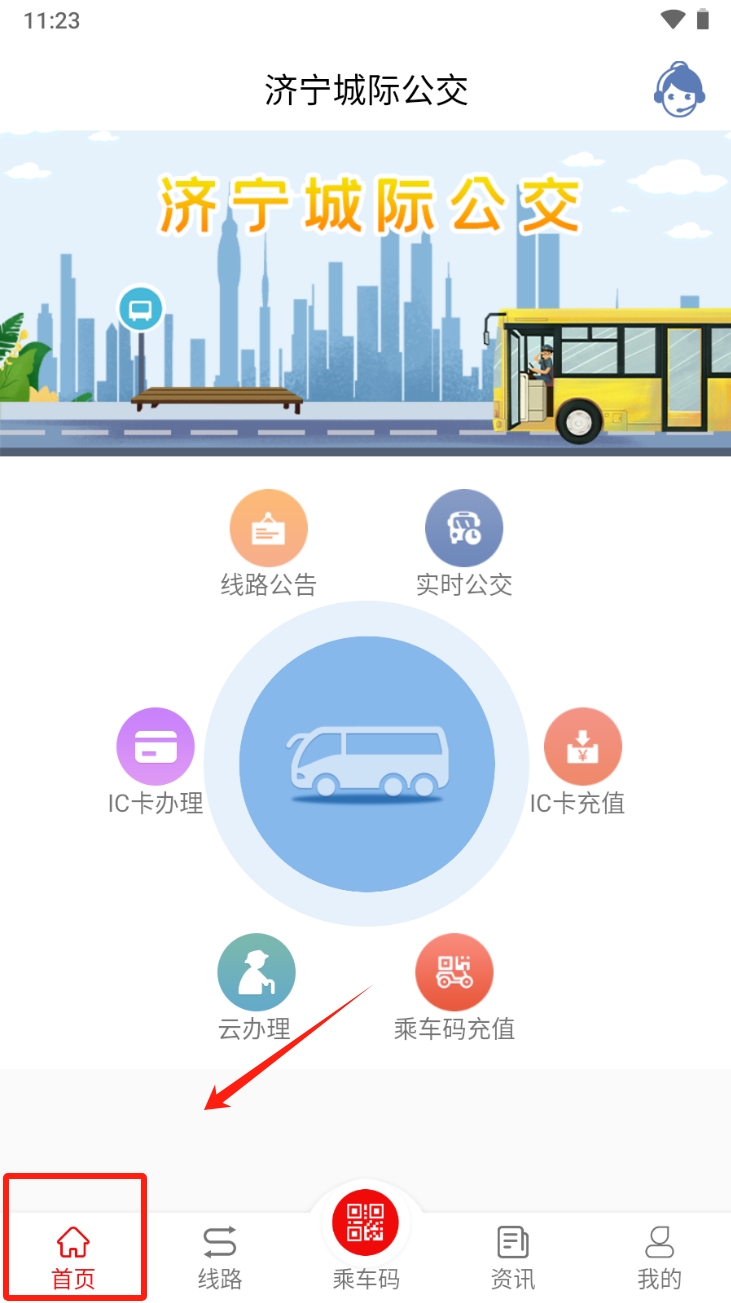Switch to the 首页 tab

coord(73,1257)
